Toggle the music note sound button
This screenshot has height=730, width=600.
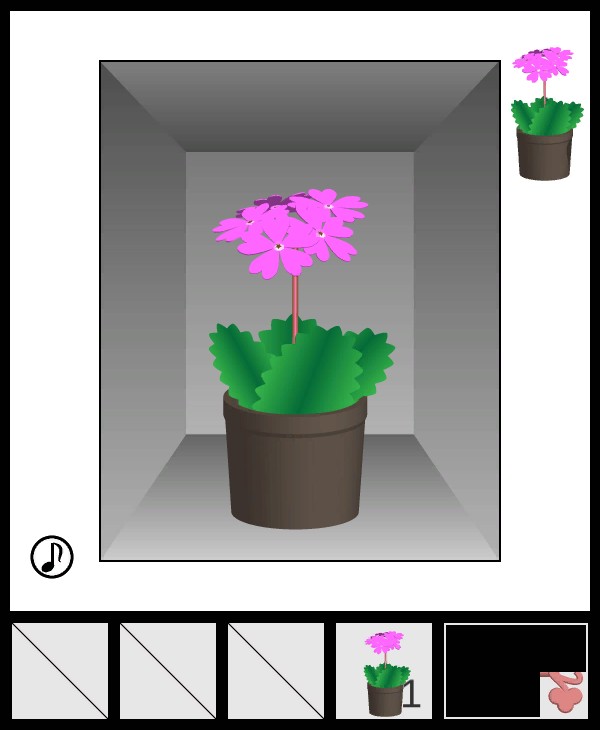pyautogui.click(x=52, y=557)
